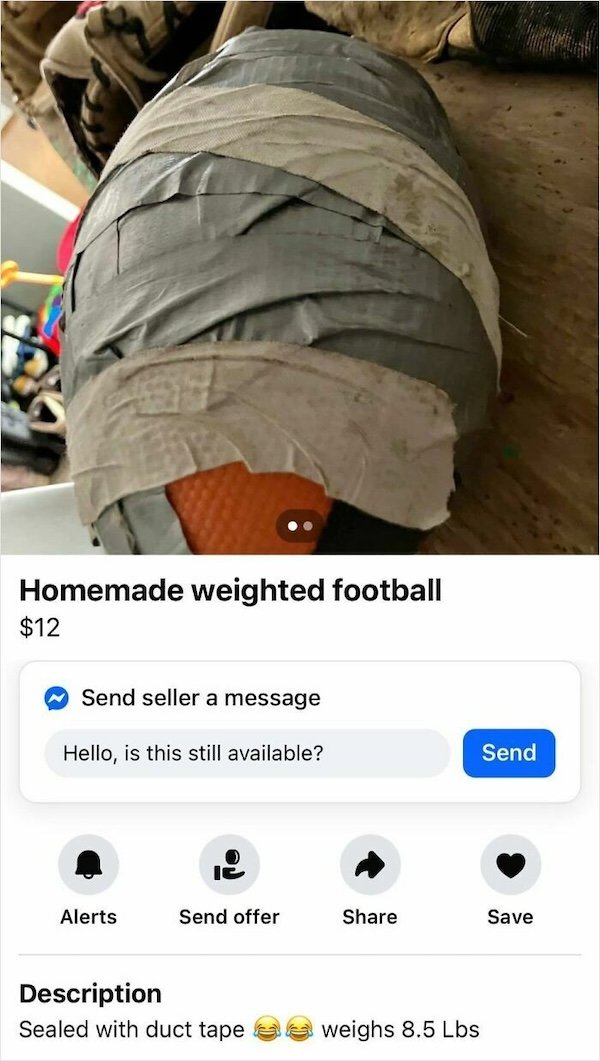Share this football listing
The height and width of the screenshot is (1061, 600).
[x=370, y=865]
